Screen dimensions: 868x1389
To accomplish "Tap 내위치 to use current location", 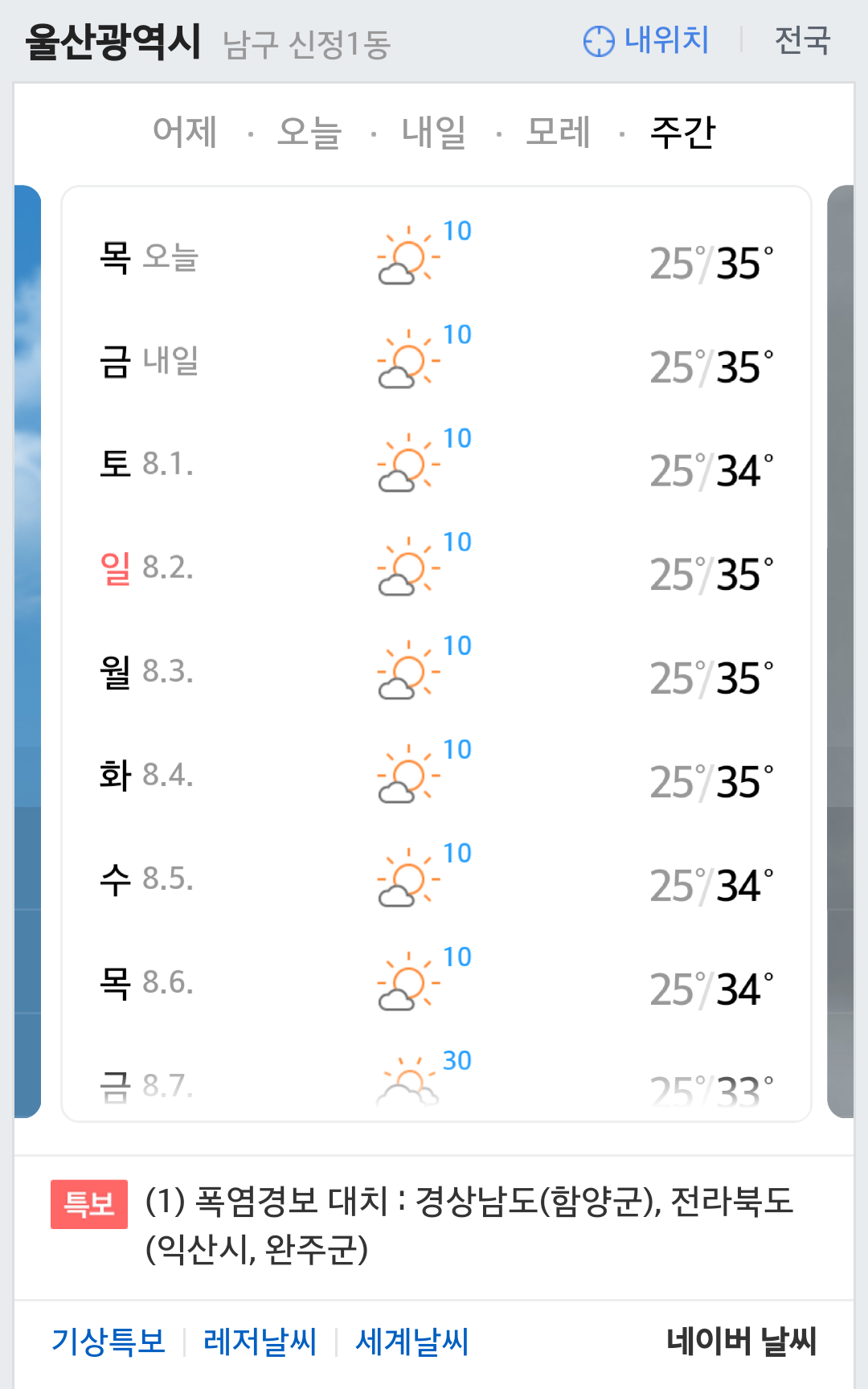I will pyautogui.click(x=645, y=40).
